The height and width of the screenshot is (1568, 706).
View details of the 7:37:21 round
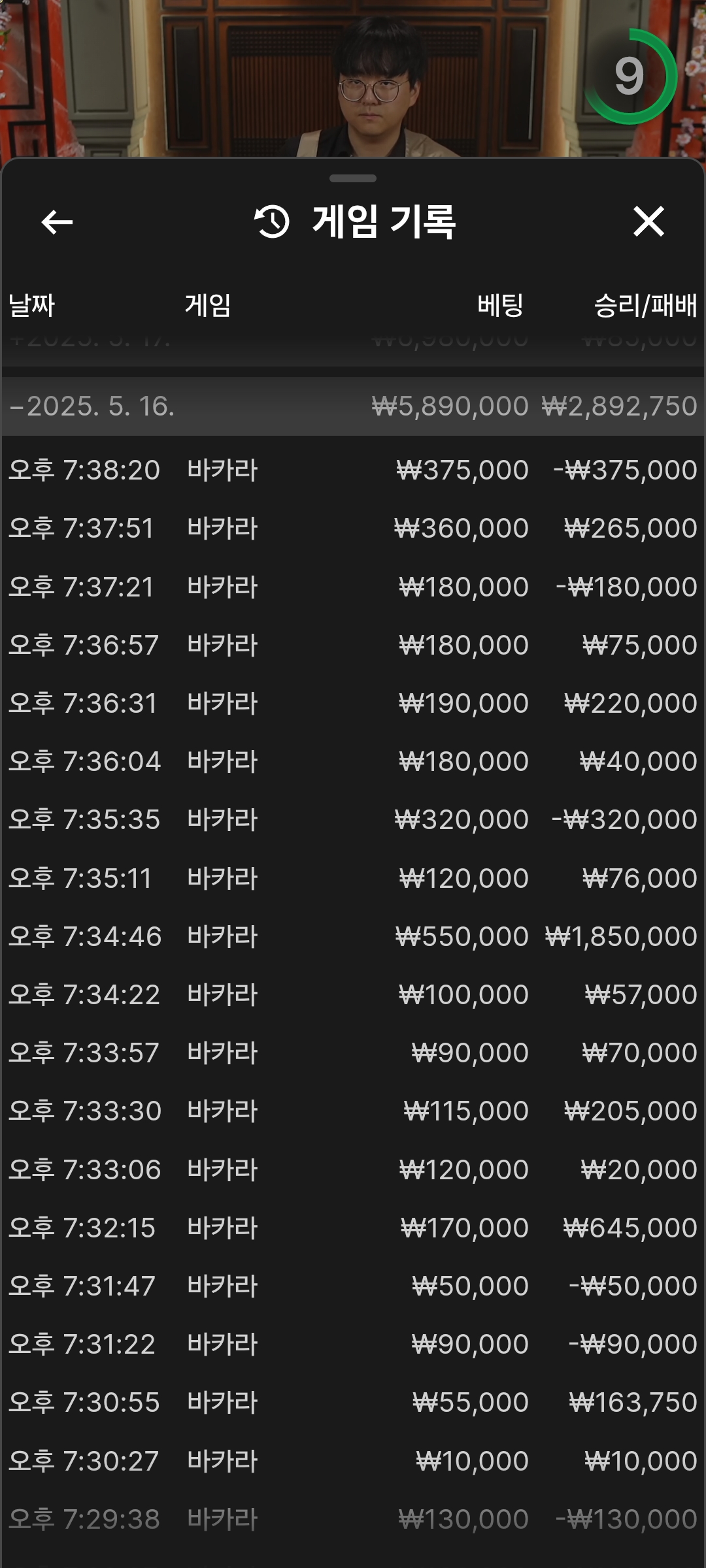pos(353,587)
